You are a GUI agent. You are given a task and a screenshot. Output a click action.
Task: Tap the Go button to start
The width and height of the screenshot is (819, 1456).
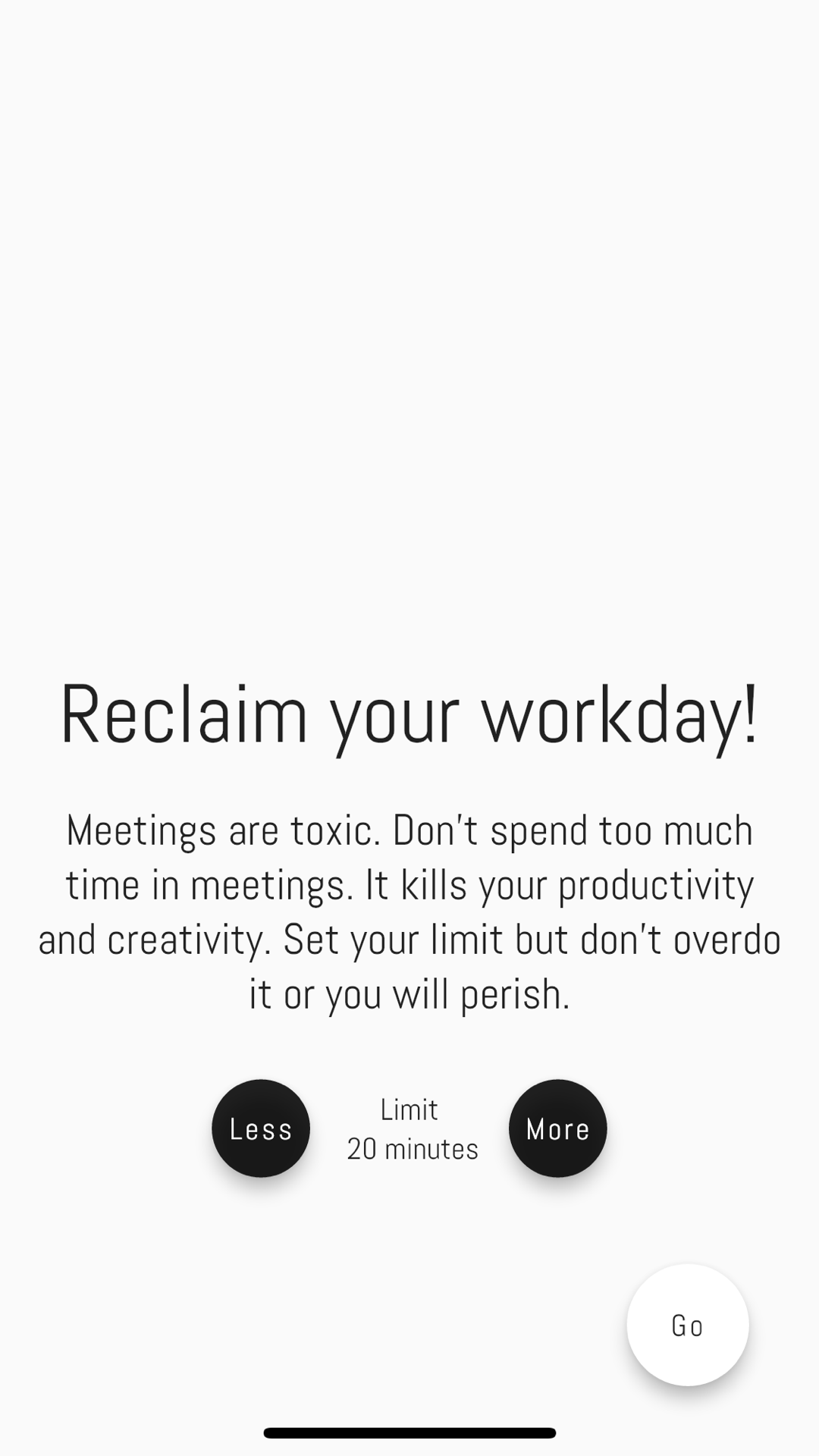pos(688,1325)
